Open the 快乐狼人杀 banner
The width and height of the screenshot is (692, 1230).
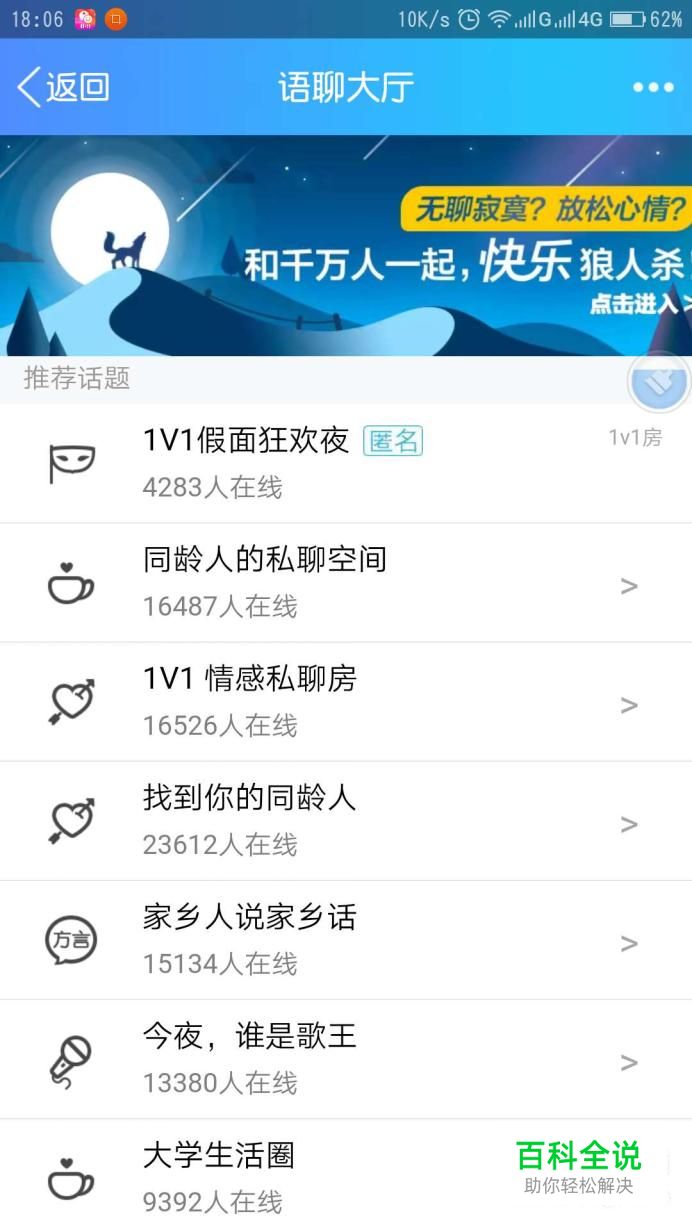click(346, 245)
